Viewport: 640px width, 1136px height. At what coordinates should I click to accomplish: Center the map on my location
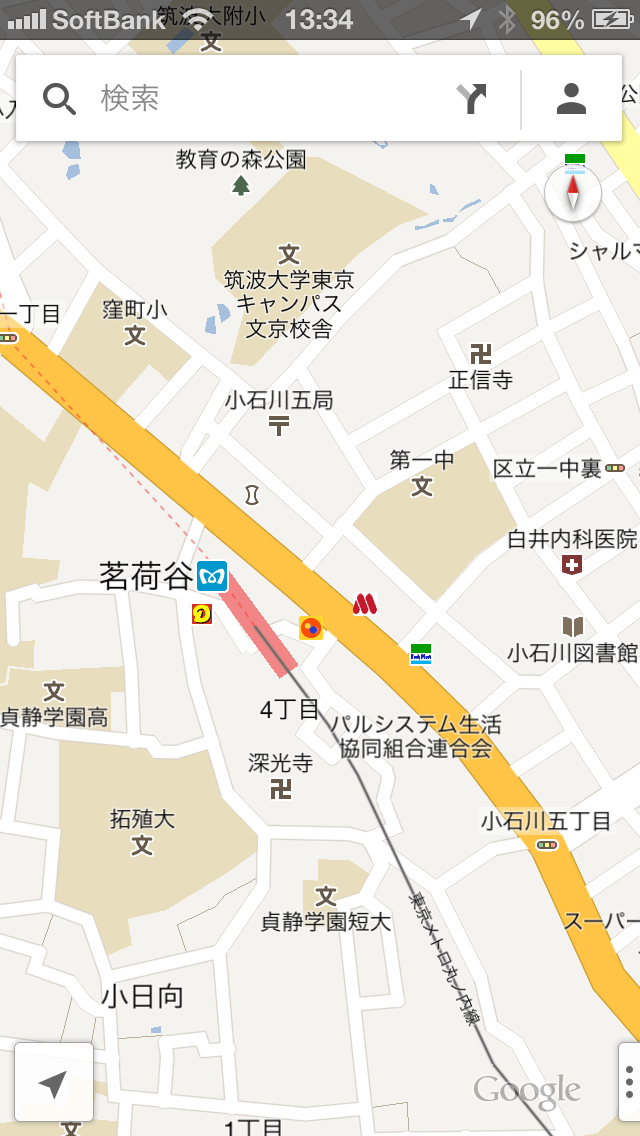(54, 1083)
